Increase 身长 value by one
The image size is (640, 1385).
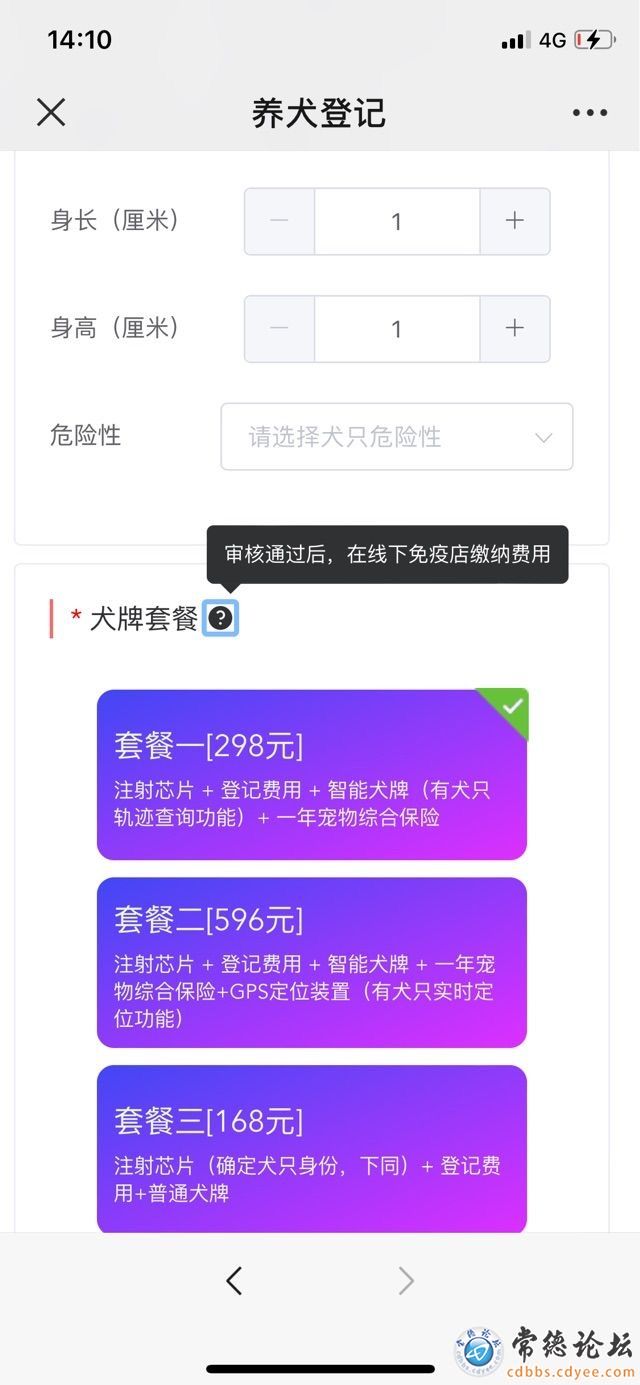point(515,221)
